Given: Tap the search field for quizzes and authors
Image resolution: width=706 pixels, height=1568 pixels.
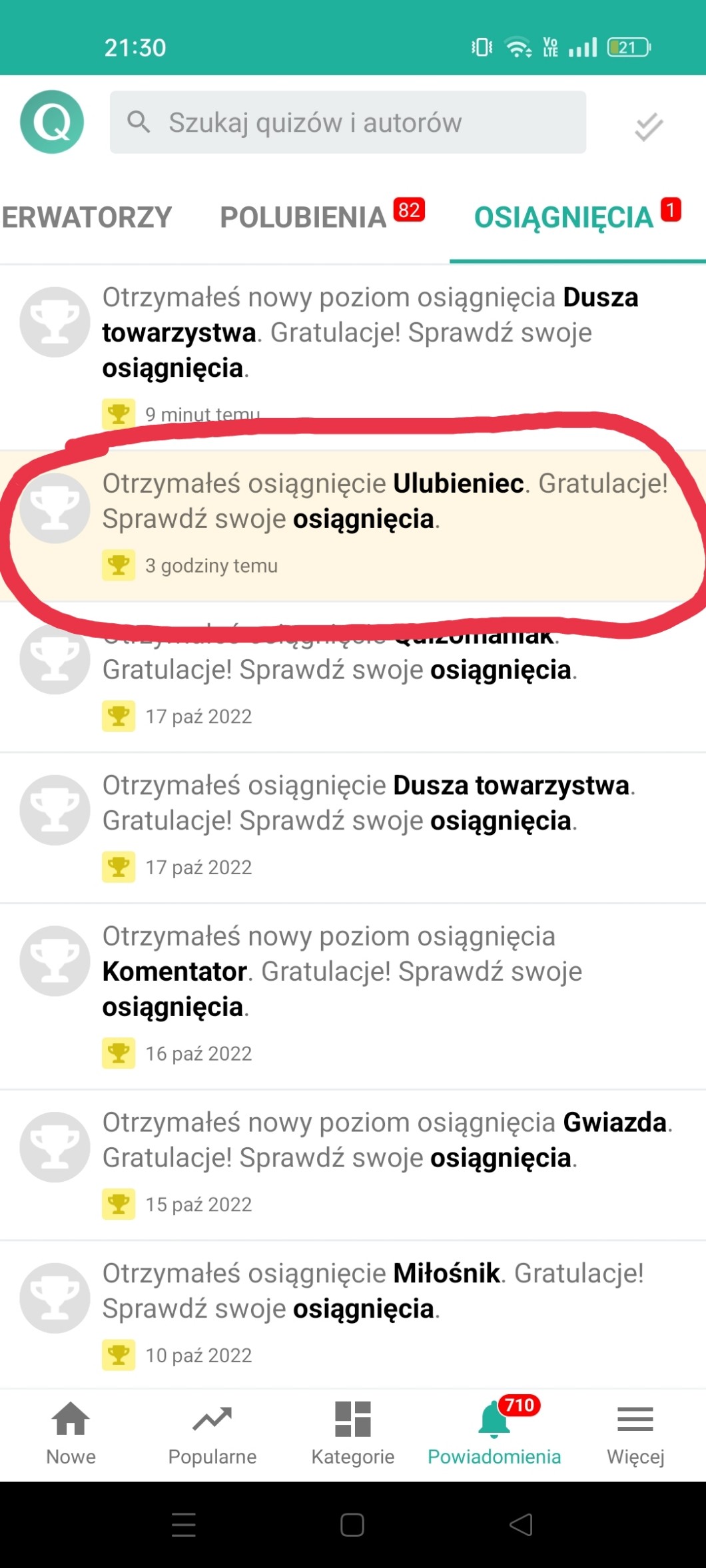Looking at the screenshot, I should 348,123.
